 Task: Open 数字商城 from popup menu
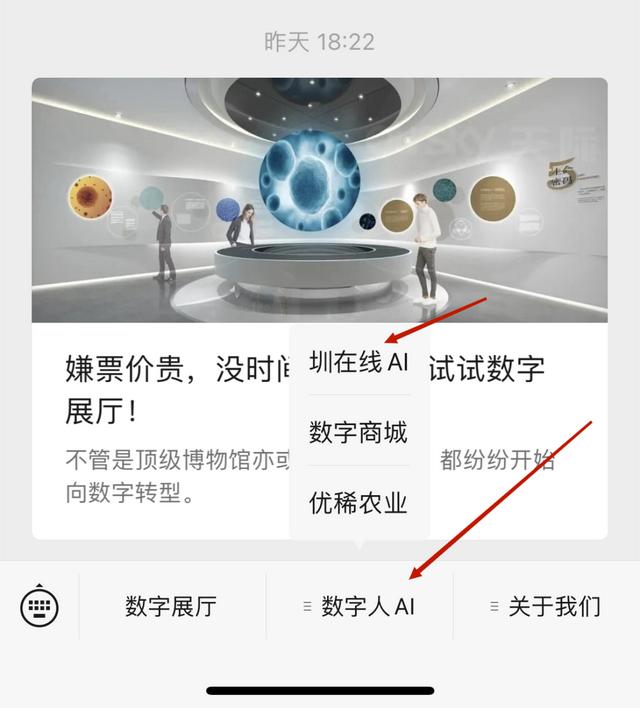[359, 433]
